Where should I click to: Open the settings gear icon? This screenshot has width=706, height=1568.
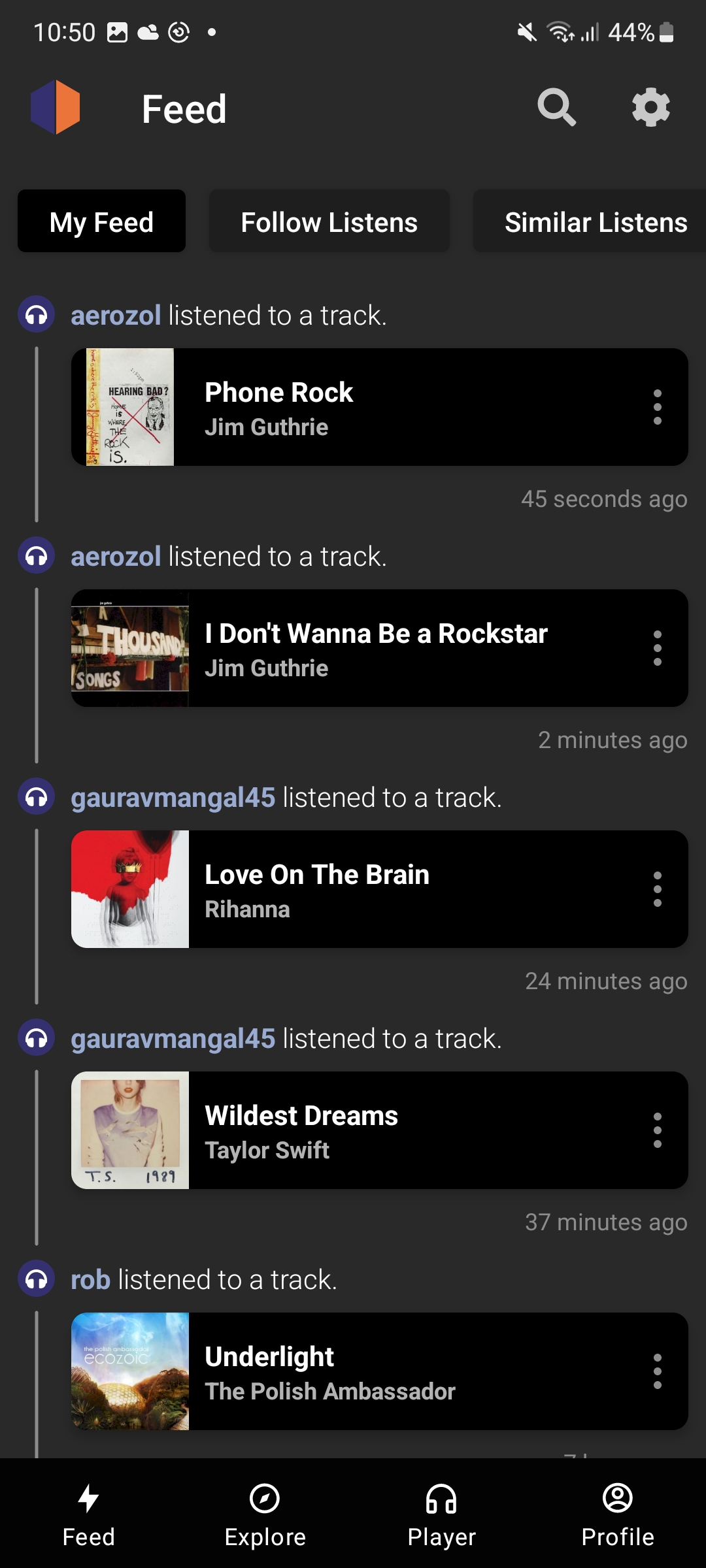(x=650, y=108)
